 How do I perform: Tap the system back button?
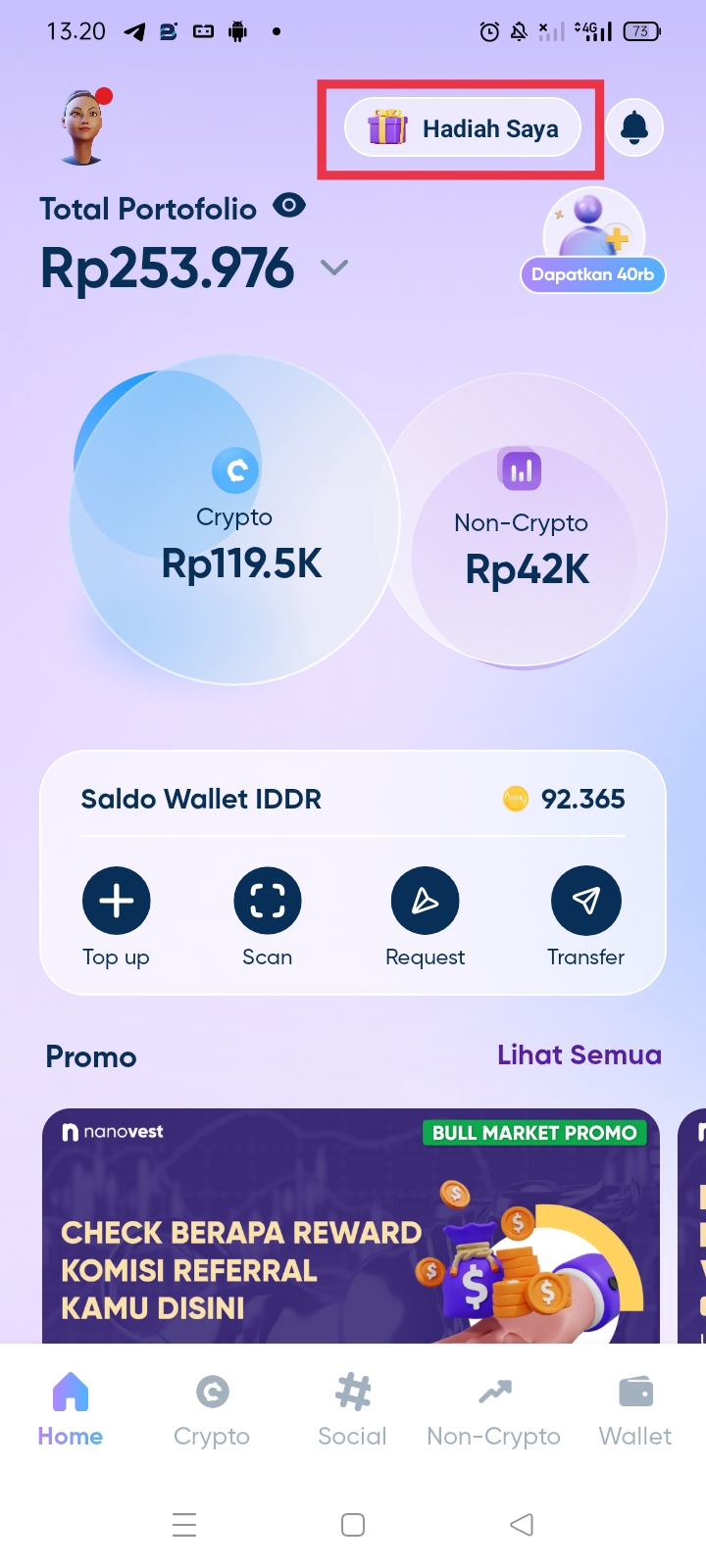[x=522, y=1524]
